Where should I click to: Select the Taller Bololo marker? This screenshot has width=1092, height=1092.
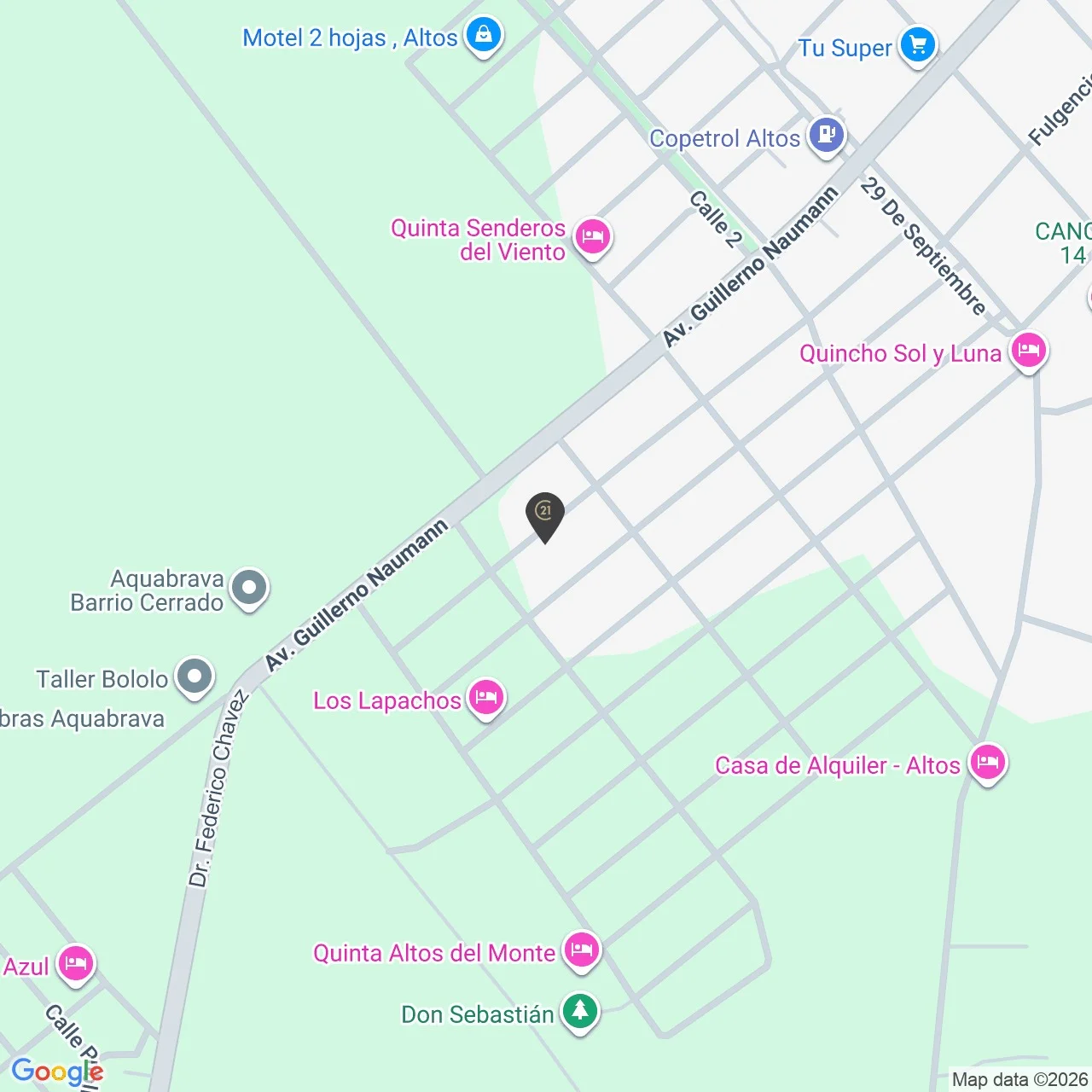[x=195, y=677]
